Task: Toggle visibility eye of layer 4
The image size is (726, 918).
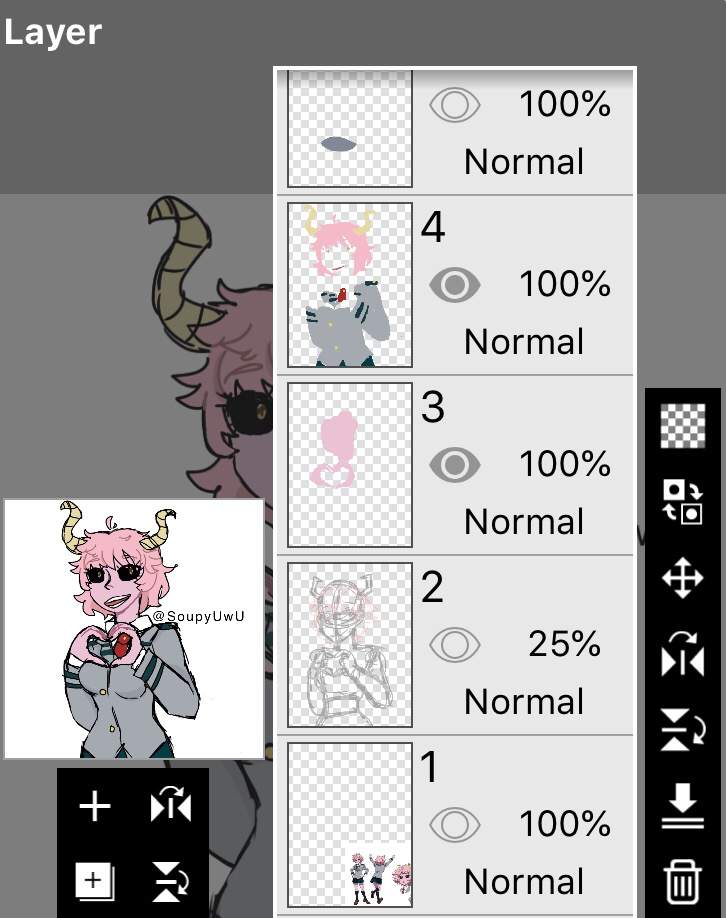Action: (x=454, y=286)
